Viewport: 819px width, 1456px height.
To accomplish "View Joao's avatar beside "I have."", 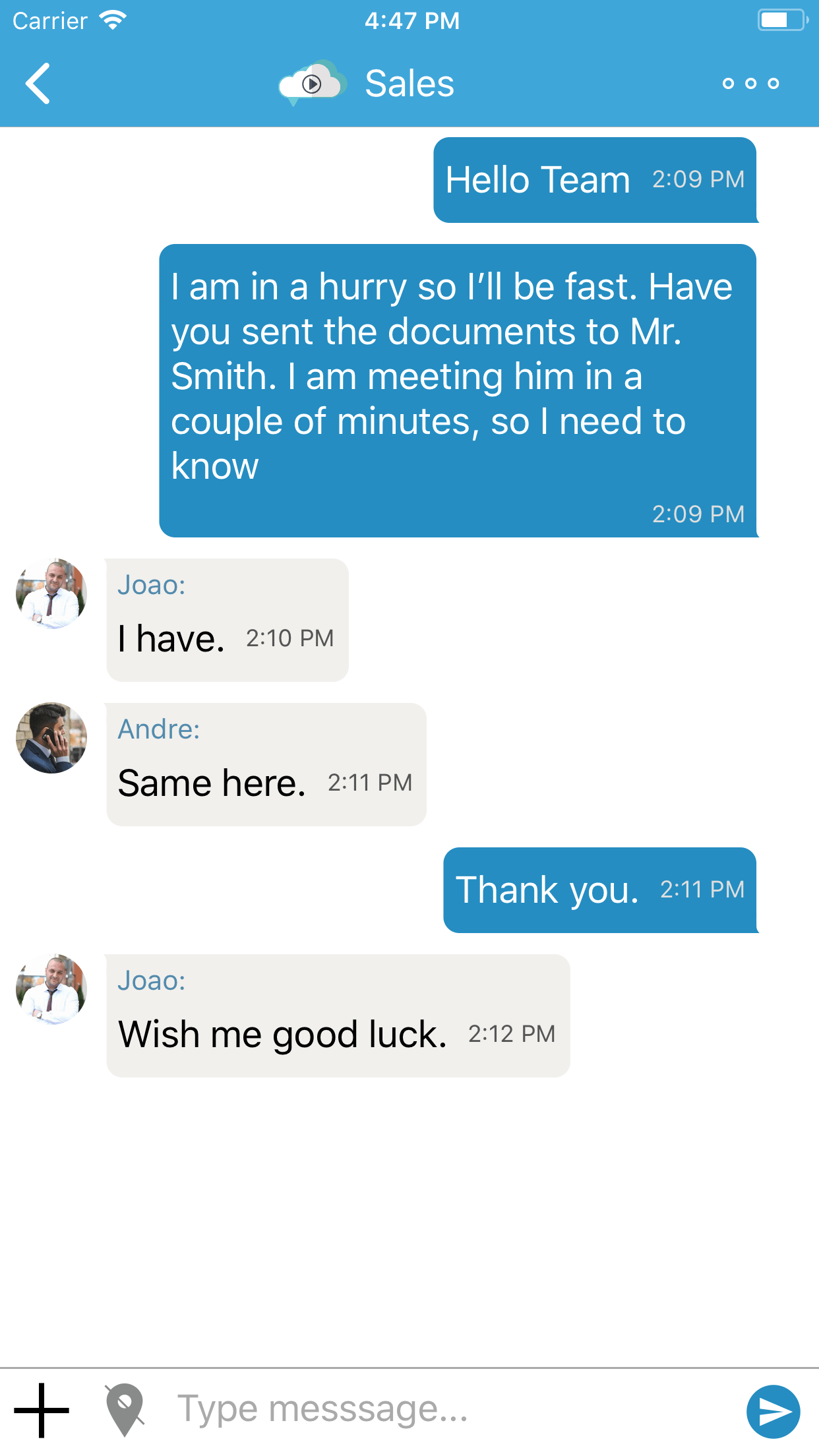I will pyautogui.click(x=51, y=593).
